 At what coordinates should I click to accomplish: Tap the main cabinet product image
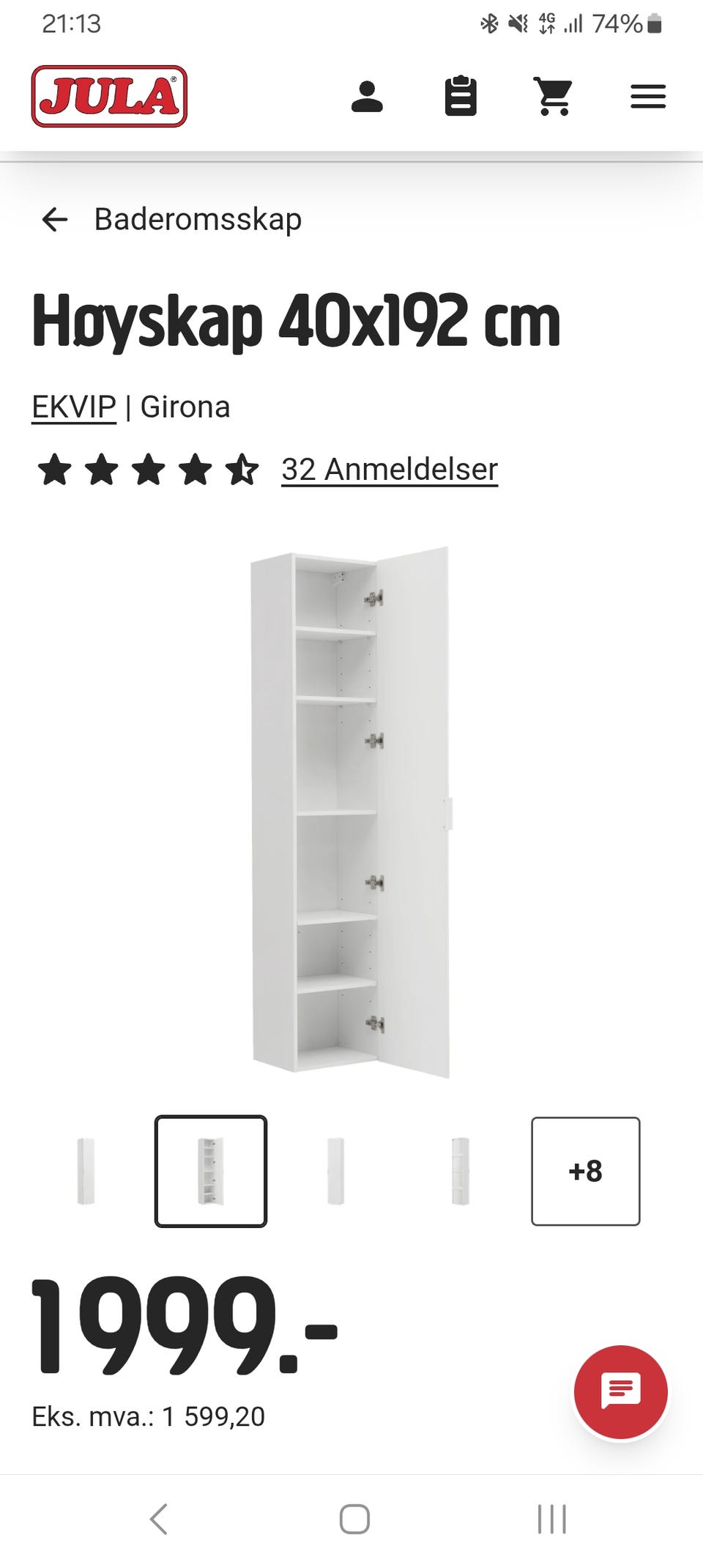(x=351, y=812)
